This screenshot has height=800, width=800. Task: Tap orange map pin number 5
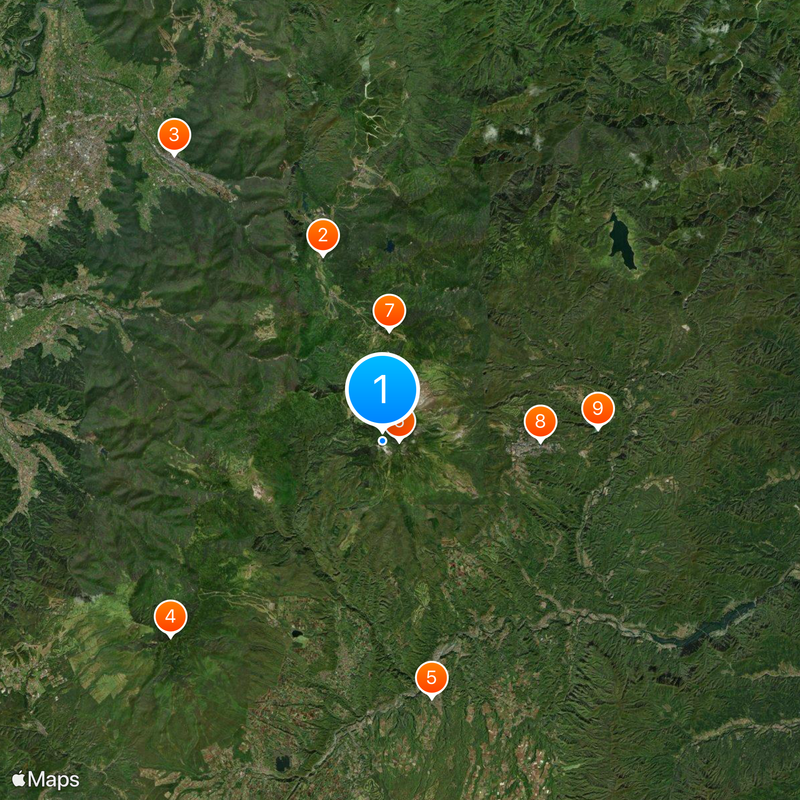pyautogui.click(x=432, y=678)
